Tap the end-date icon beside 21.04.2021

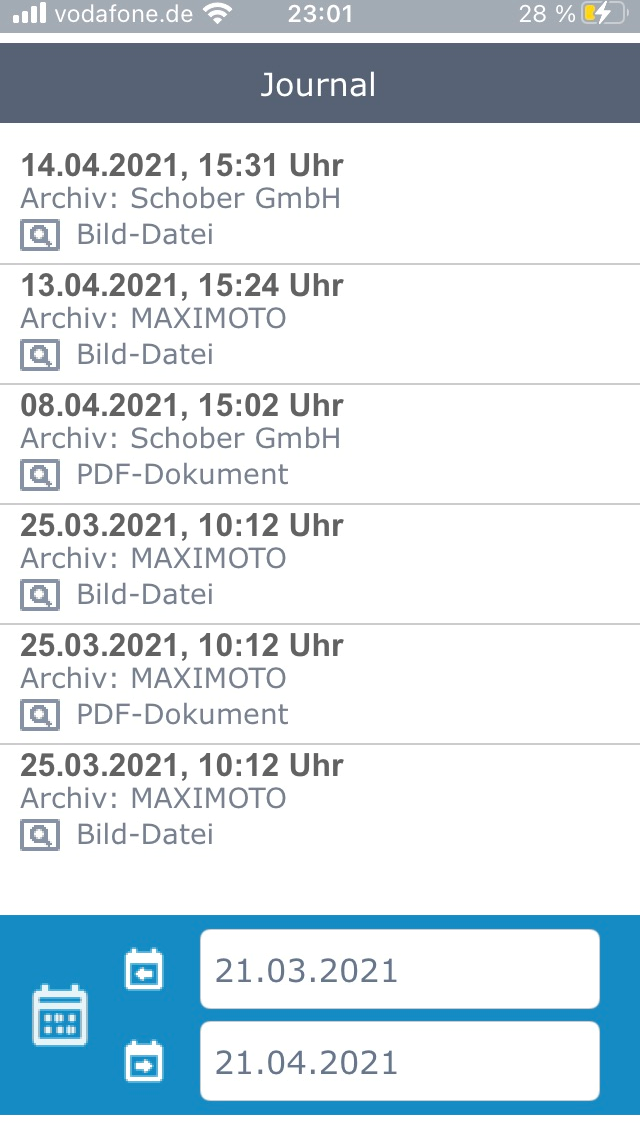click(144, 1062)
